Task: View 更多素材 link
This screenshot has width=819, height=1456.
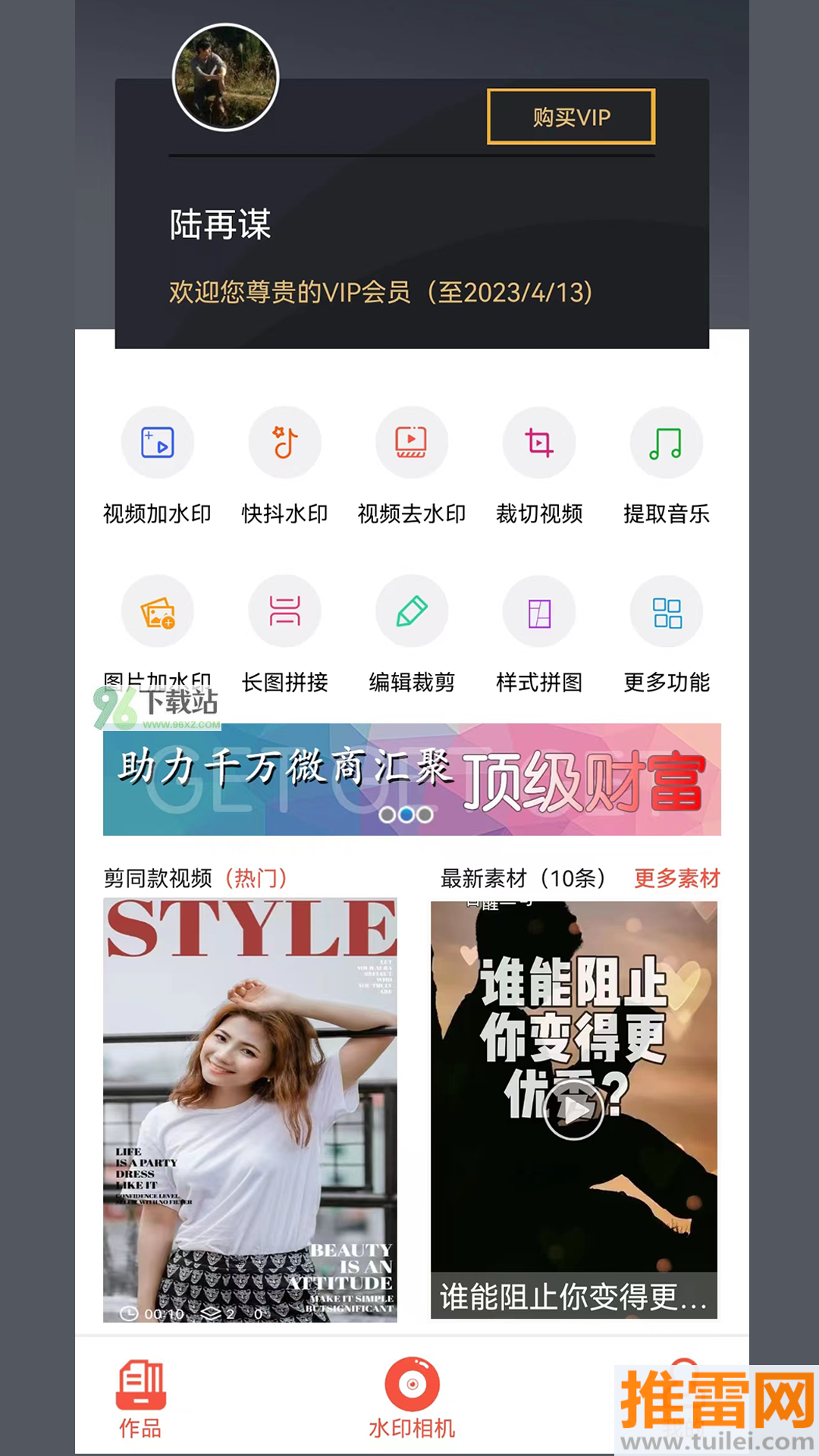Action: (676, 878)
